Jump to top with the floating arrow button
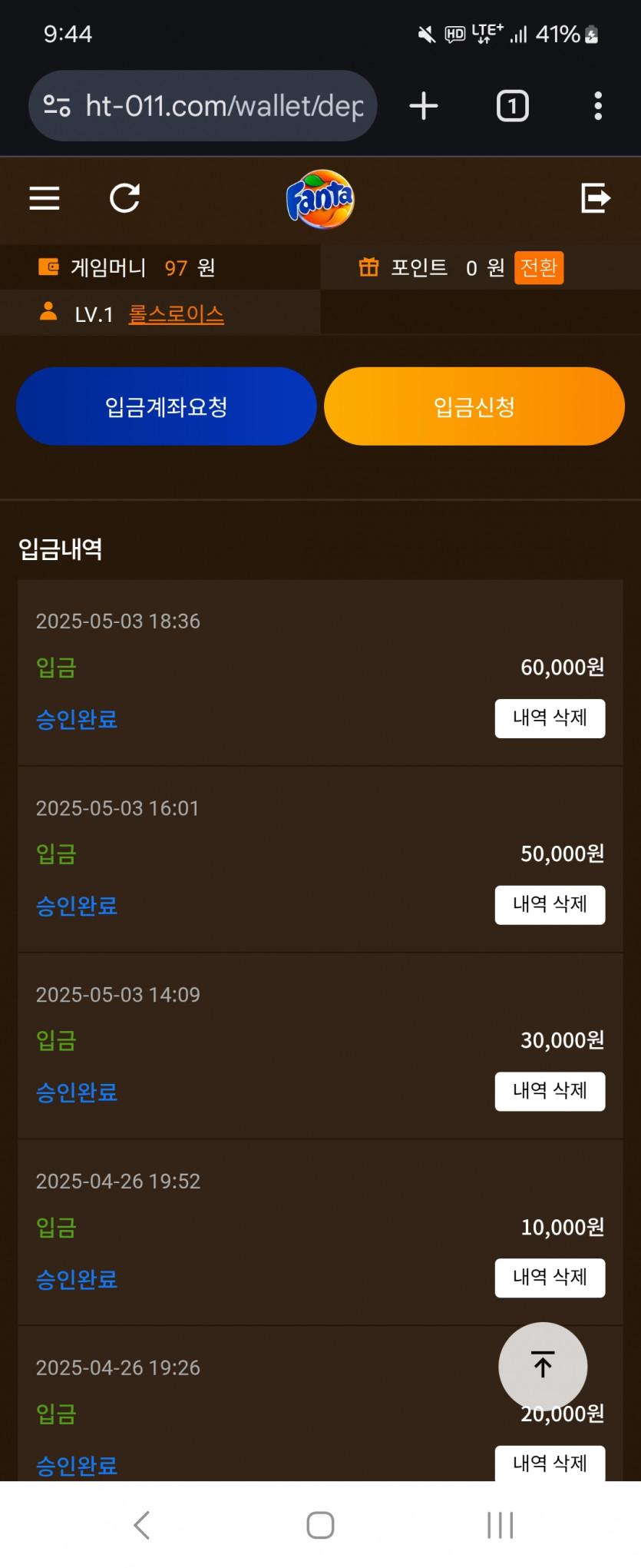 coord(543,1366)
